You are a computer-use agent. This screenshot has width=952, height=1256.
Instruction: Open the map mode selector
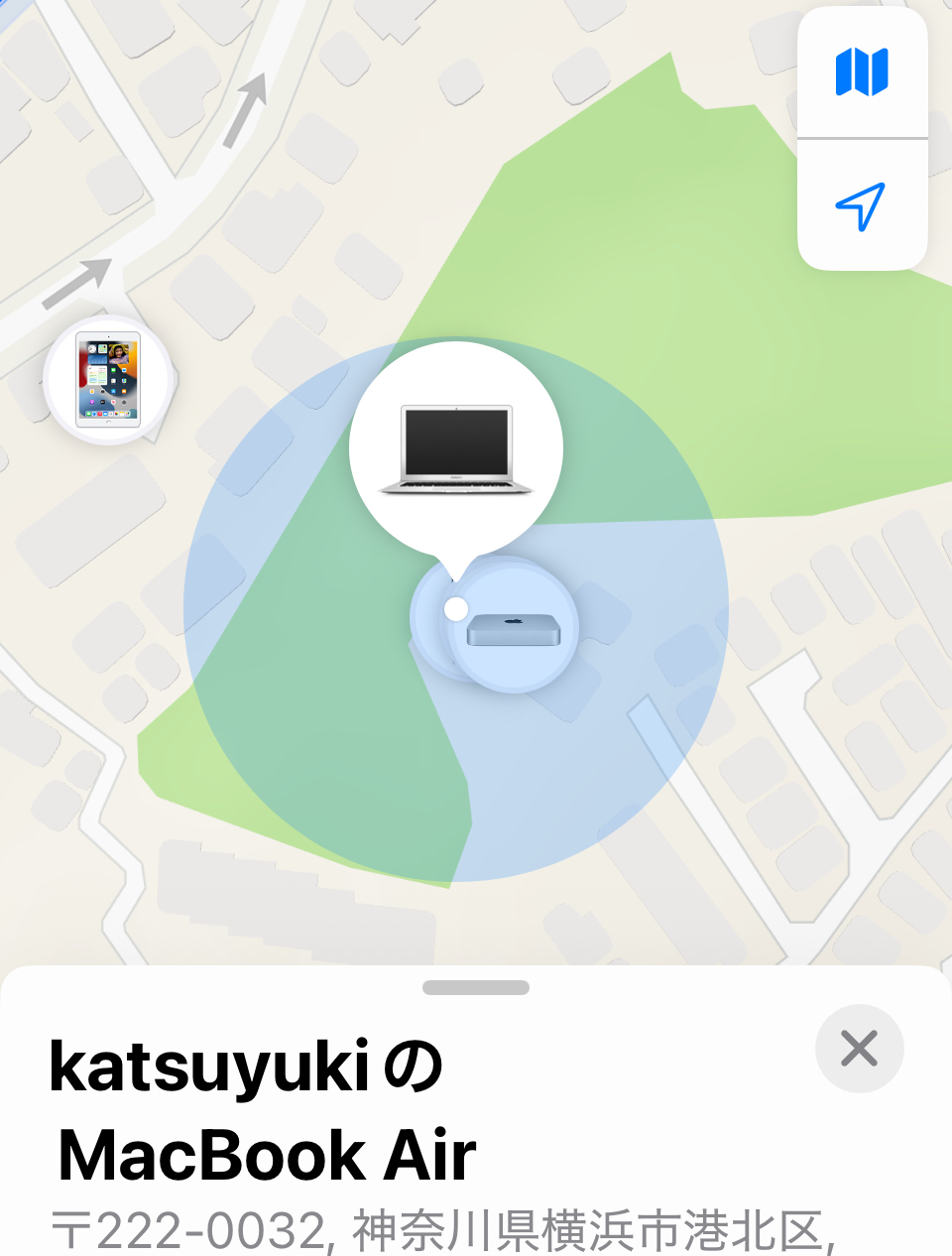click(x=861, y=72)
